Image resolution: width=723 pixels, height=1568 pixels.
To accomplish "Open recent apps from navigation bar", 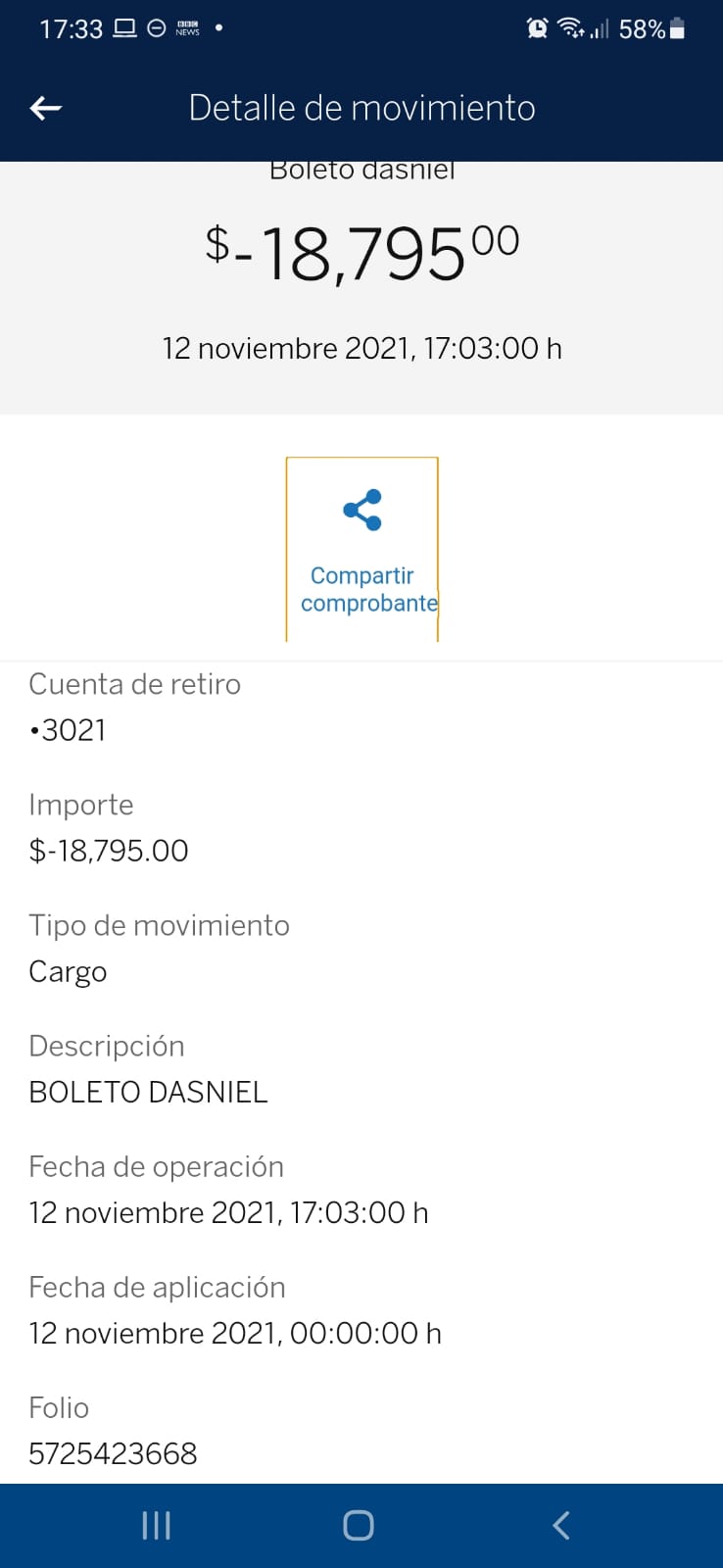I will (x=157, y=1525).
